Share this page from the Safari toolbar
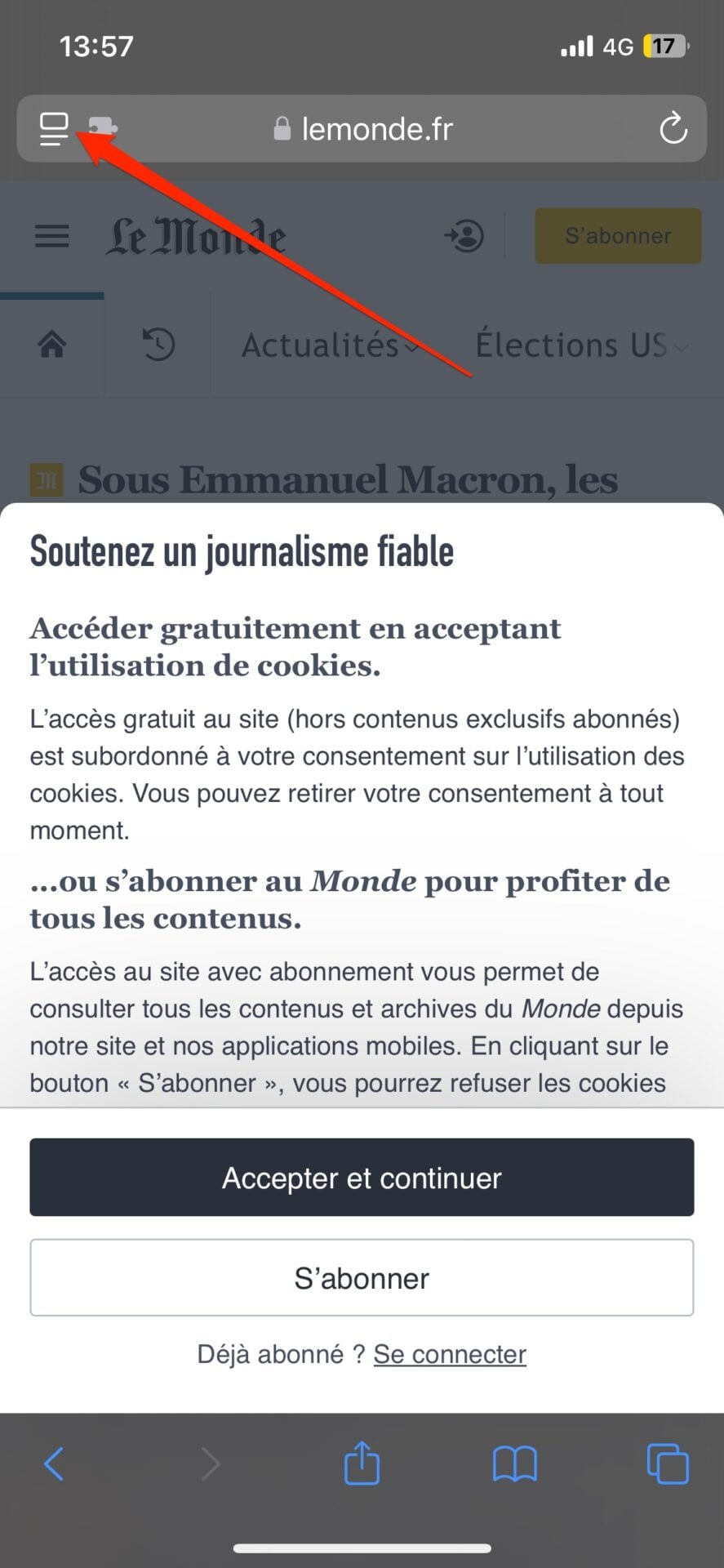The image size is (724, 1568). (x=362, y=1462)
